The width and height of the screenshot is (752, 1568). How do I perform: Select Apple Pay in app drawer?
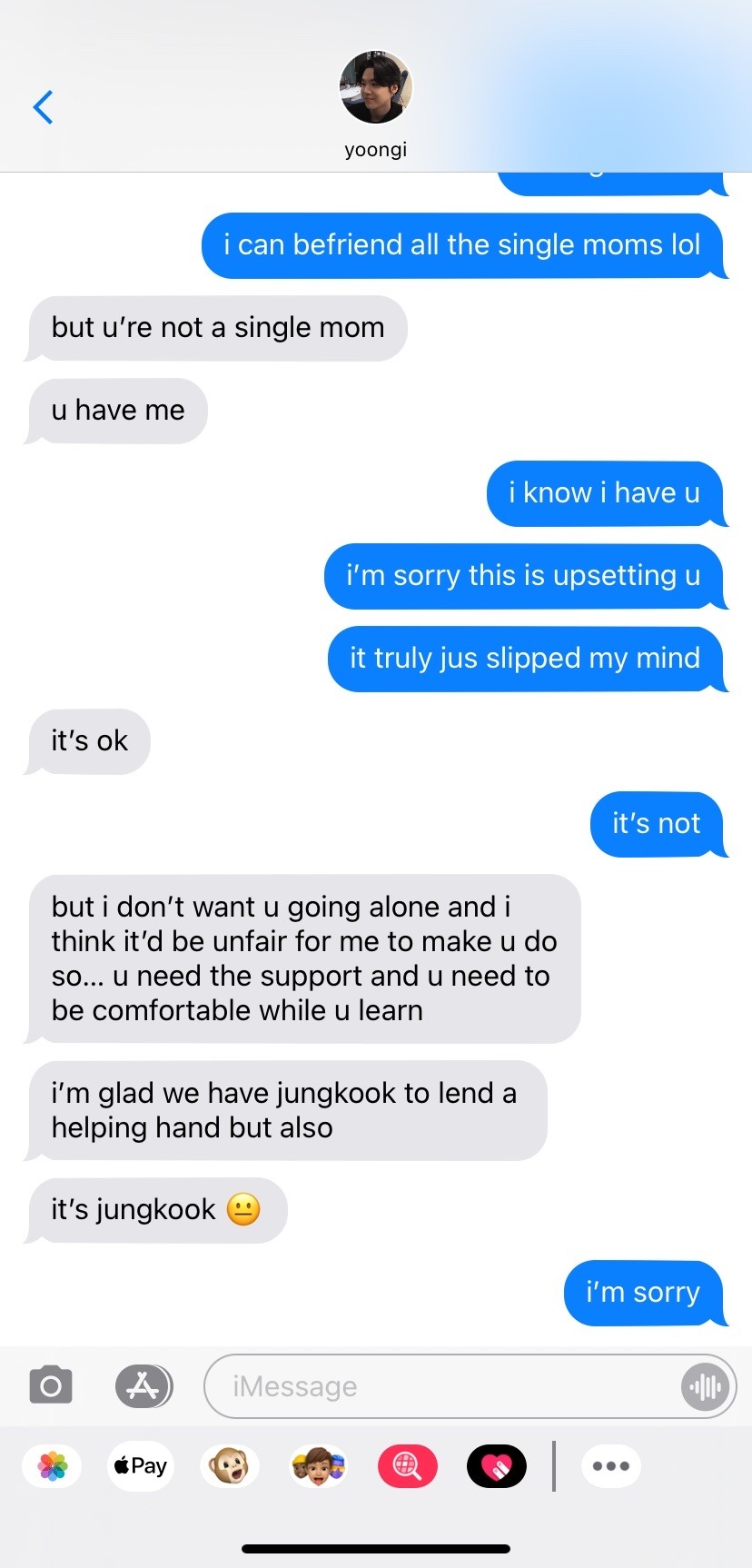[x=141, y=1465]
